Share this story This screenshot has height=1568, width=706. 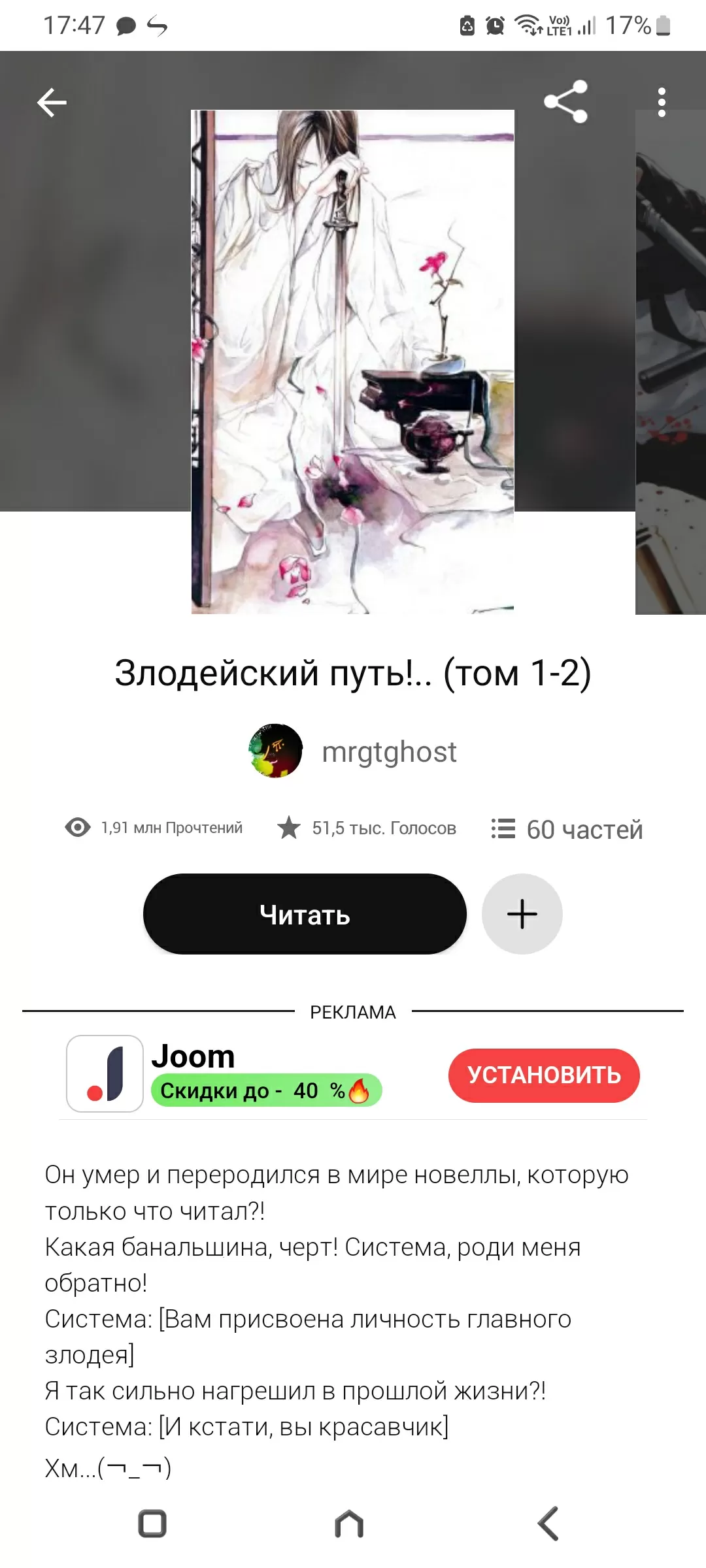click(x=566, y=102)
